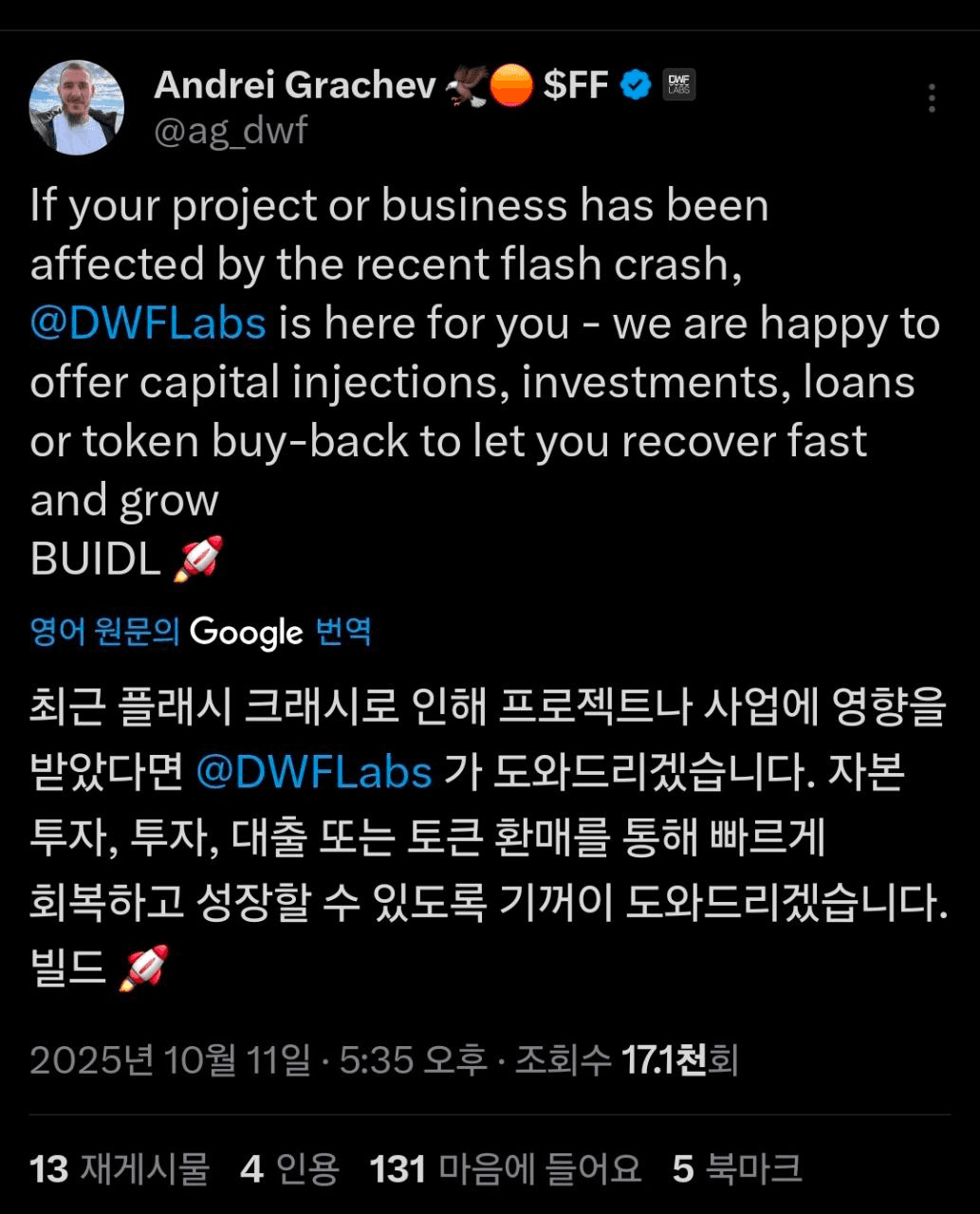Image resolution: width=980 pixels, height=1214 pixels.
Task: Open Andrei Grachev's profile picture
Action: (77, 107)
